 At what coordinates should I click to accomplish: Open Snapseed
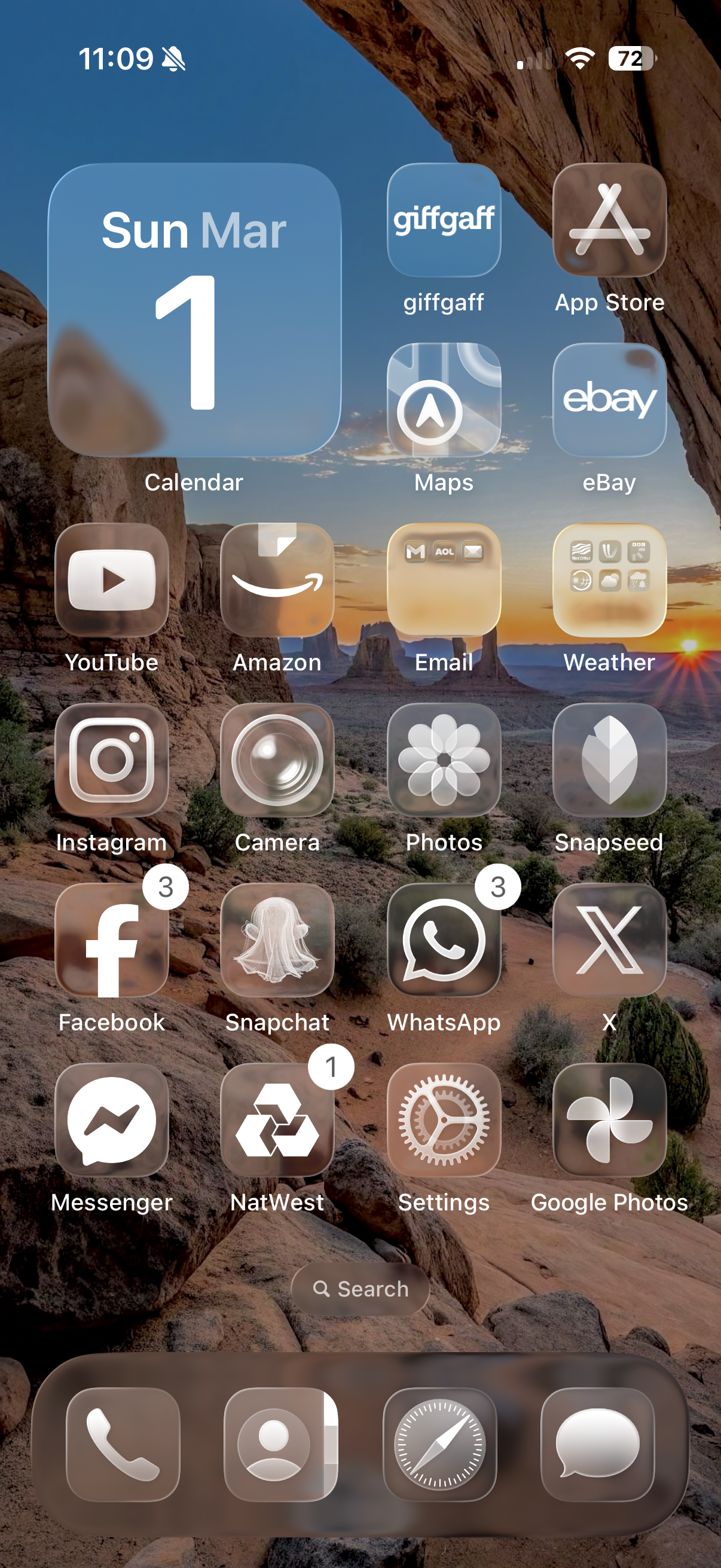tap(609, 759)
